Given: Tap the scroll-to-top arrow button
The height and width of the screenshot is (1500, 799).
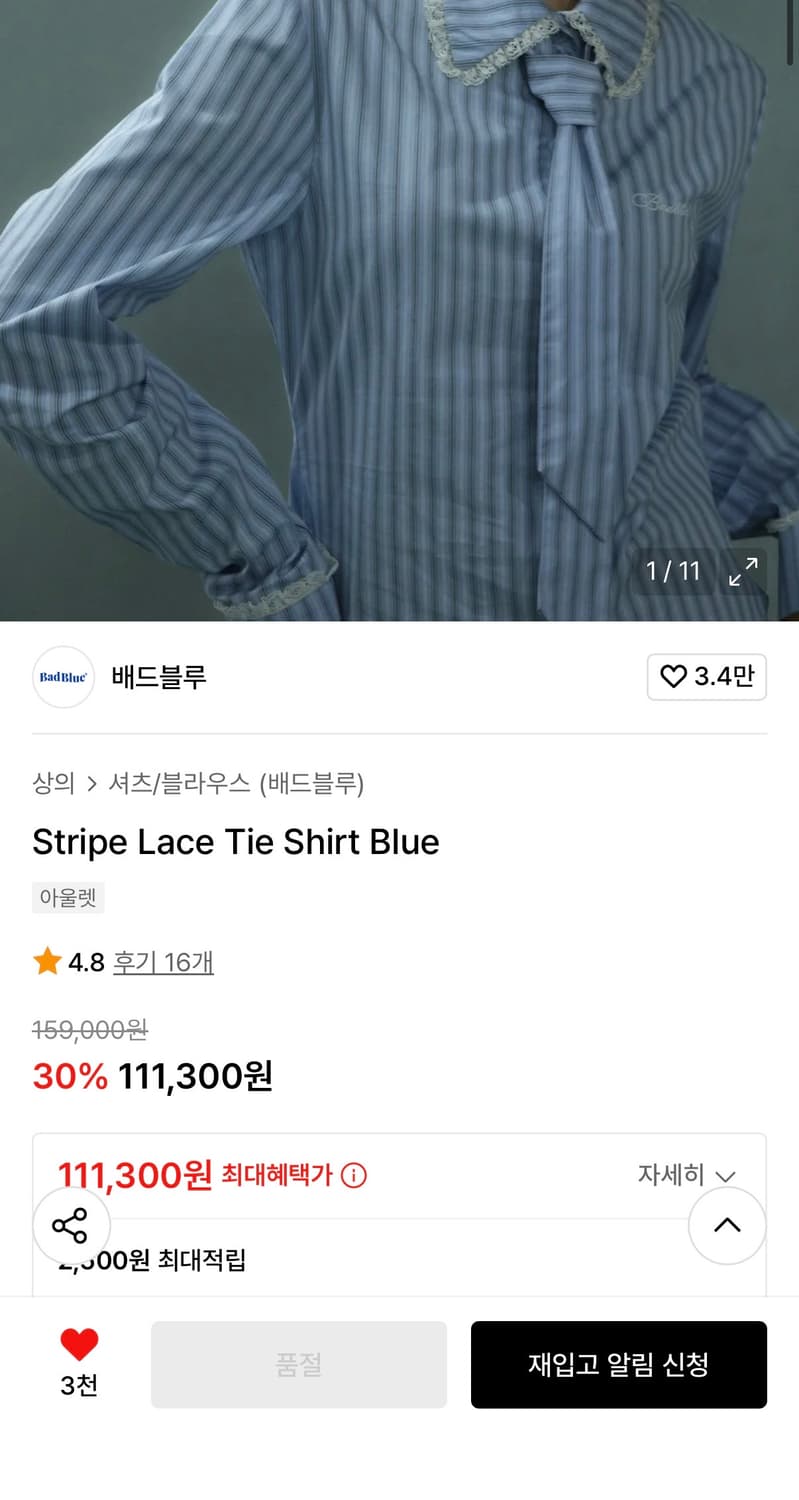Looking at the screenshot, I should 727,1225.
